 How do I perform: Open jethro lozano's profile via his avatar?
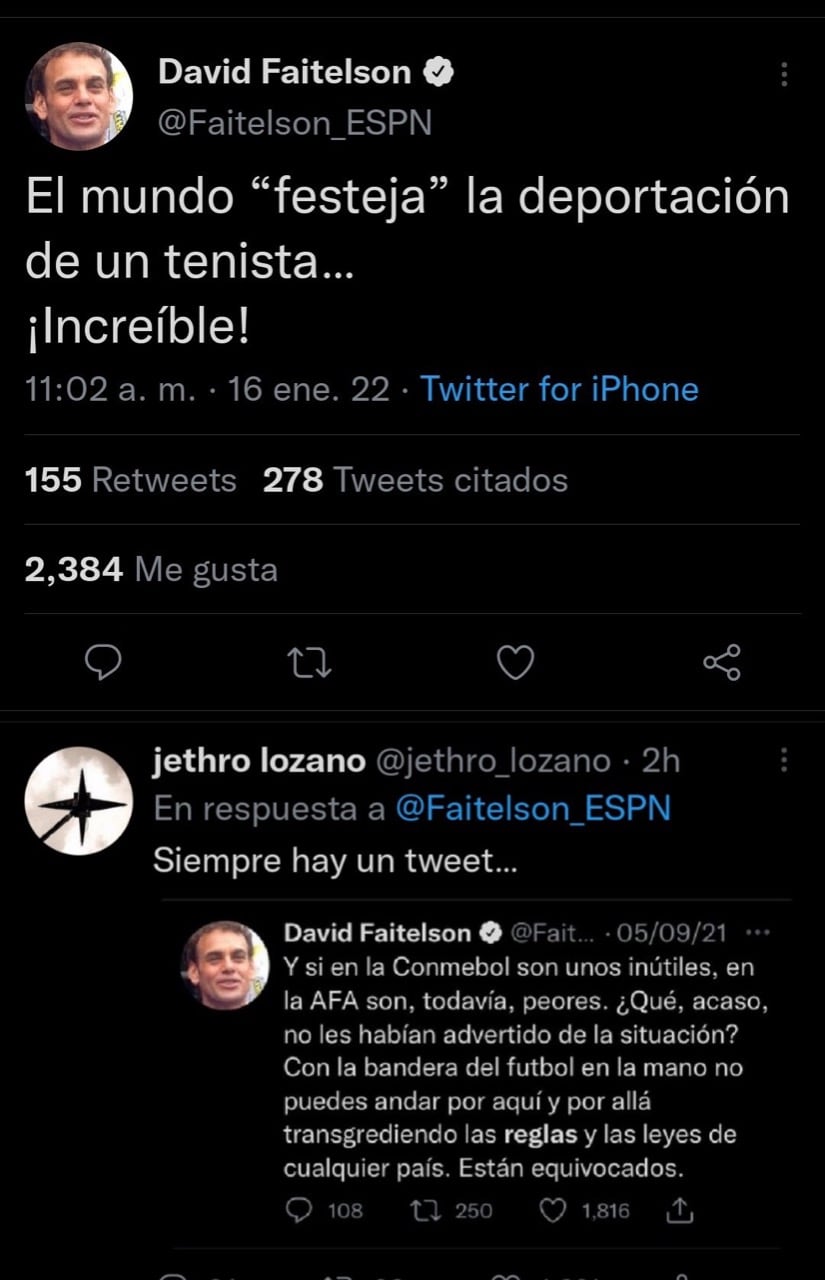click(x=78, y=800)
